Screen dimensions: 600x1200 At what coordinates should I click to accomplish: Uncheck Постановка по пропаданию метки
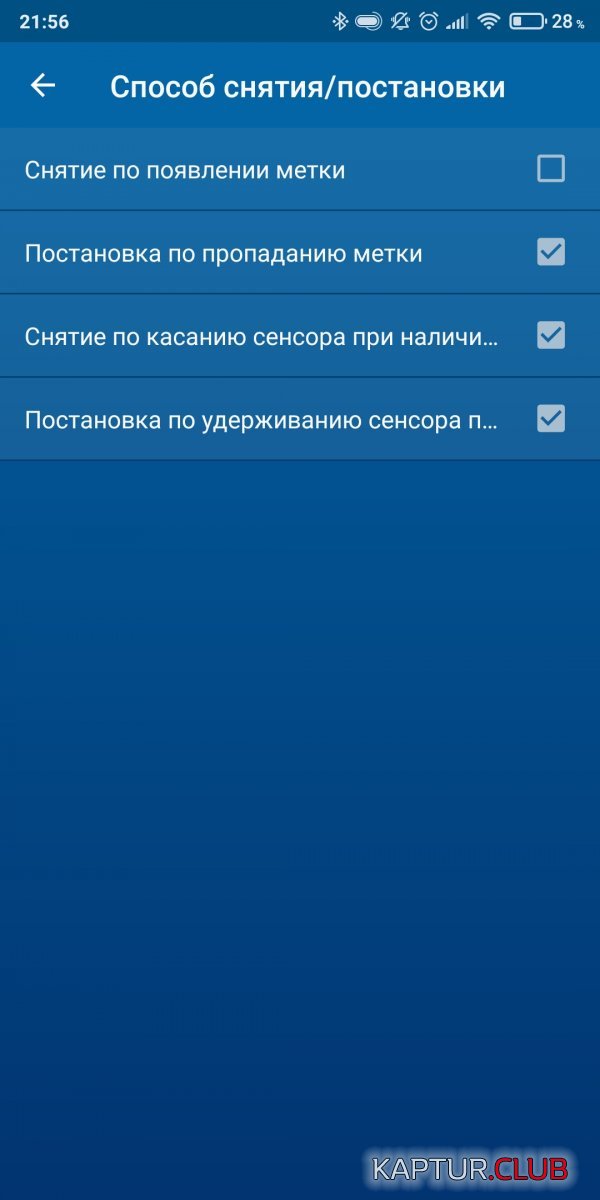[x=551, y=252]
